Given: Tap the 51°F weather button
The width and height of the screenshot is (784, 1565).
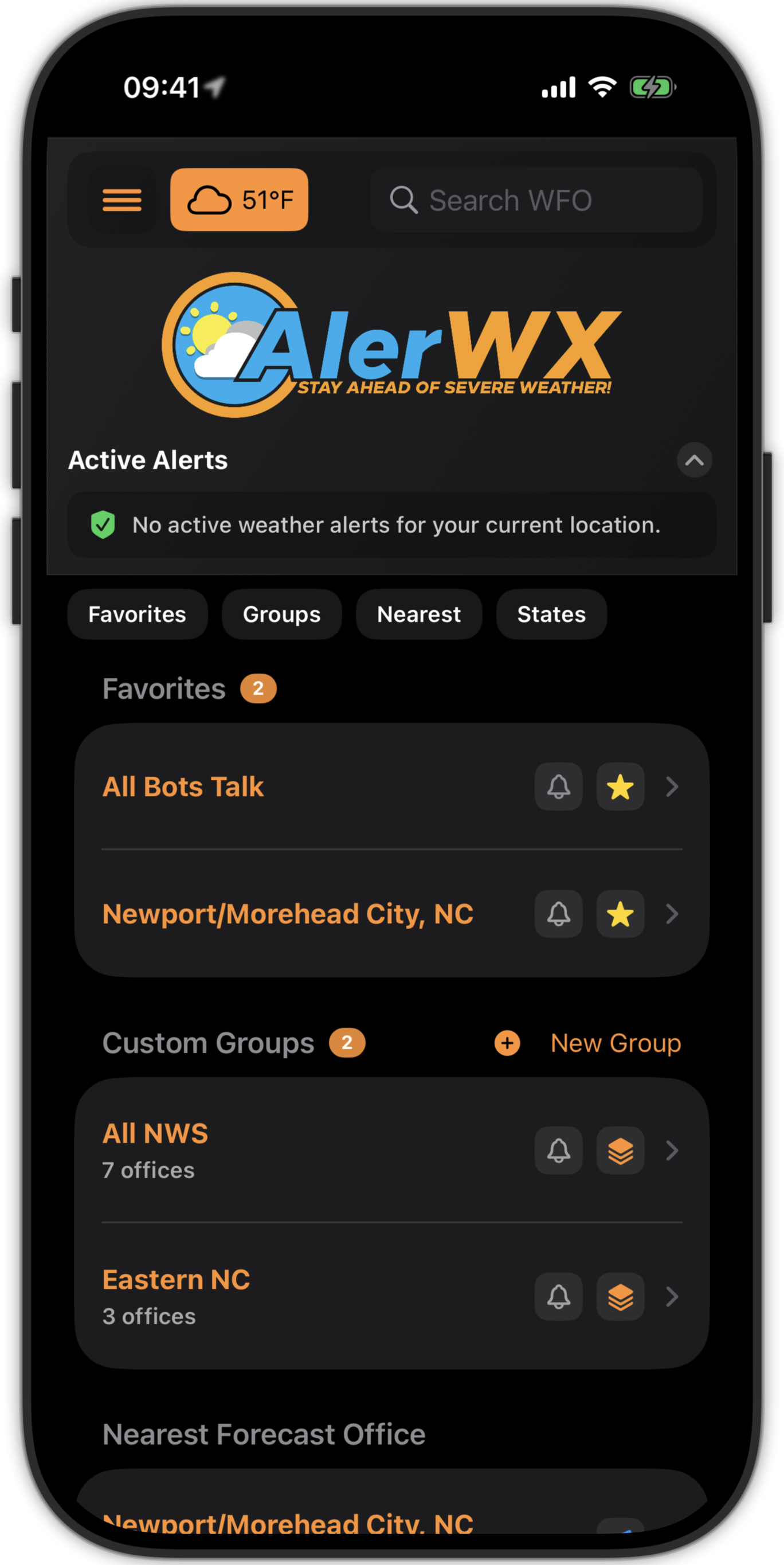Looking at the screenshot, I should 239,200.
